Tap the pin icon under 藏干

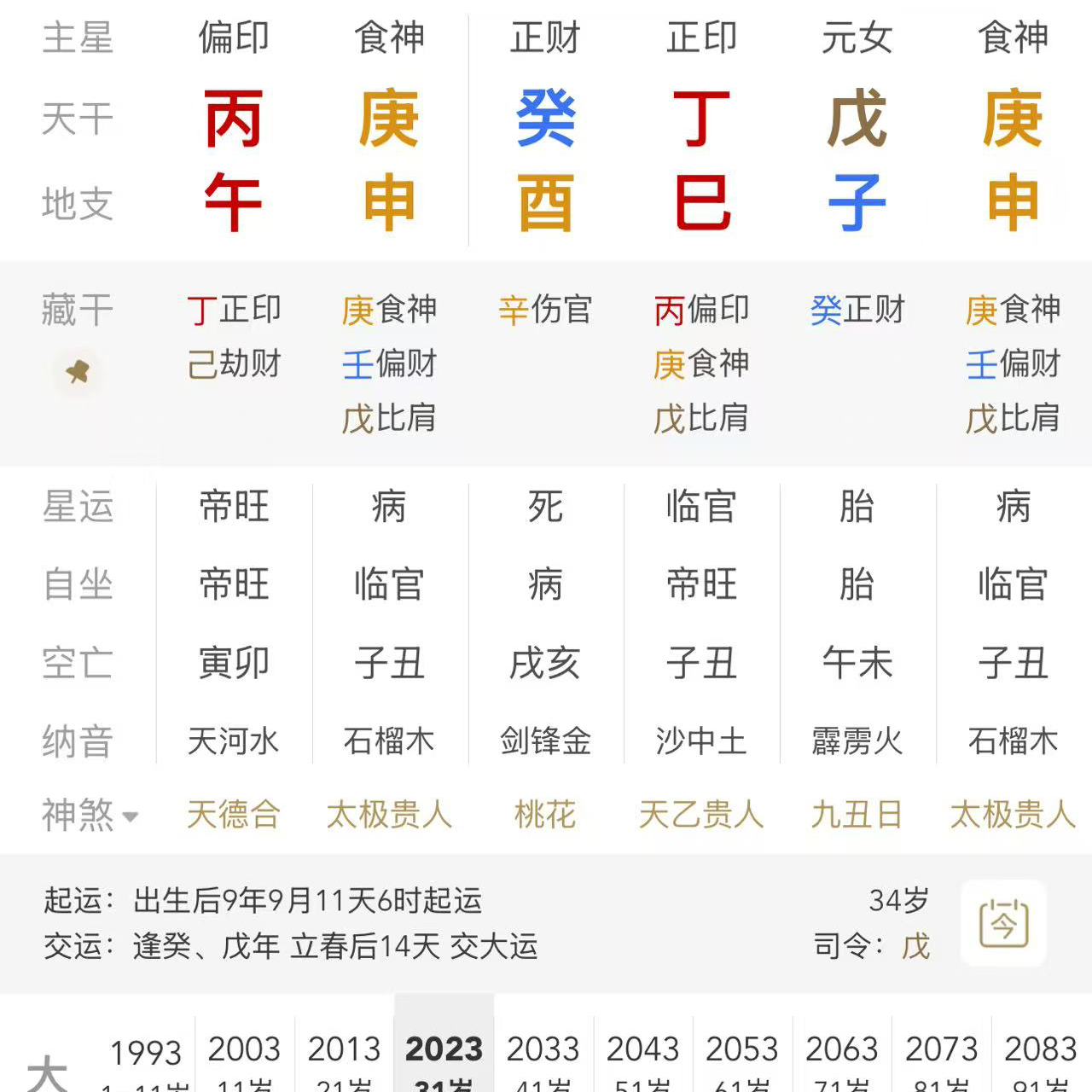click(x=78, y=372)
